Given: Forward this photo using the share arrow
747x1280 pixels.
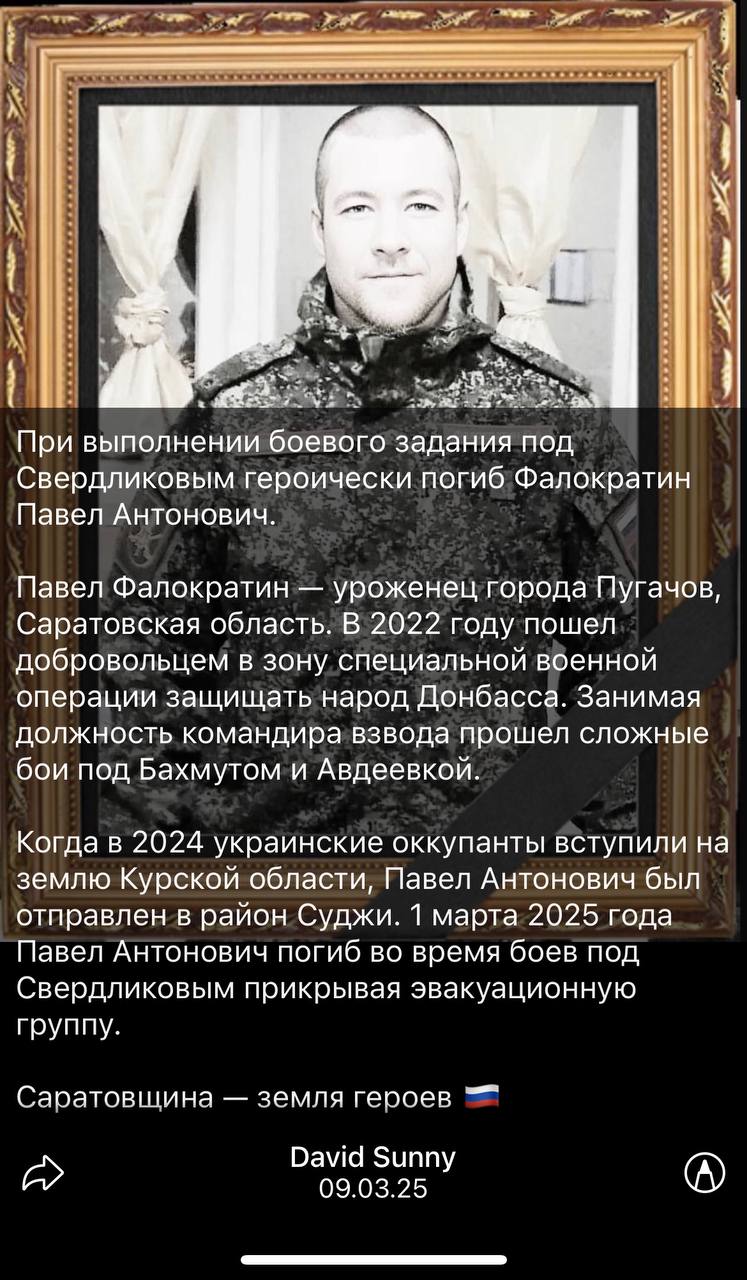Looking at the screenshot, I should [x=43, y=1172].
